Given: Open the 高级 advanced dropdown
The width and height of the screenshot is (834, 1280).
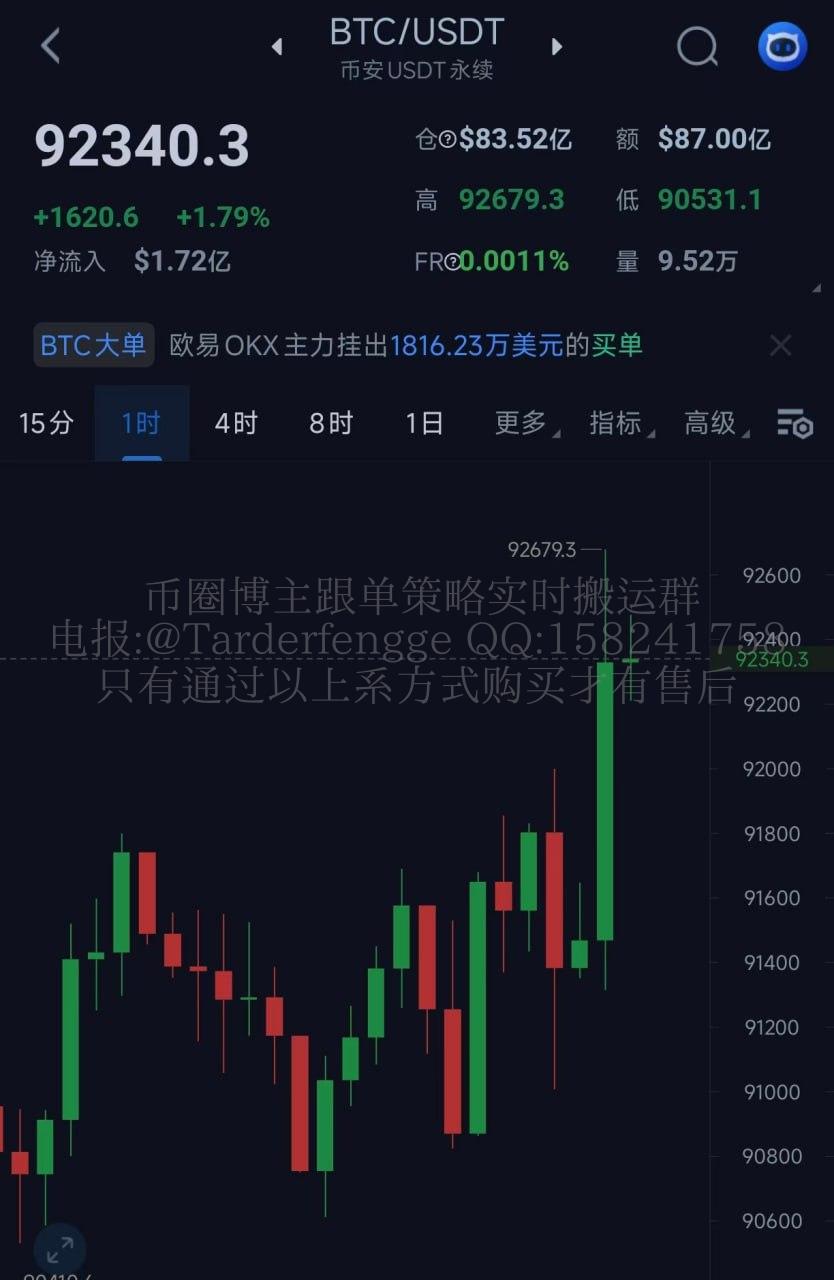Looking at the screenshot, I should click(x=713, y=423).
